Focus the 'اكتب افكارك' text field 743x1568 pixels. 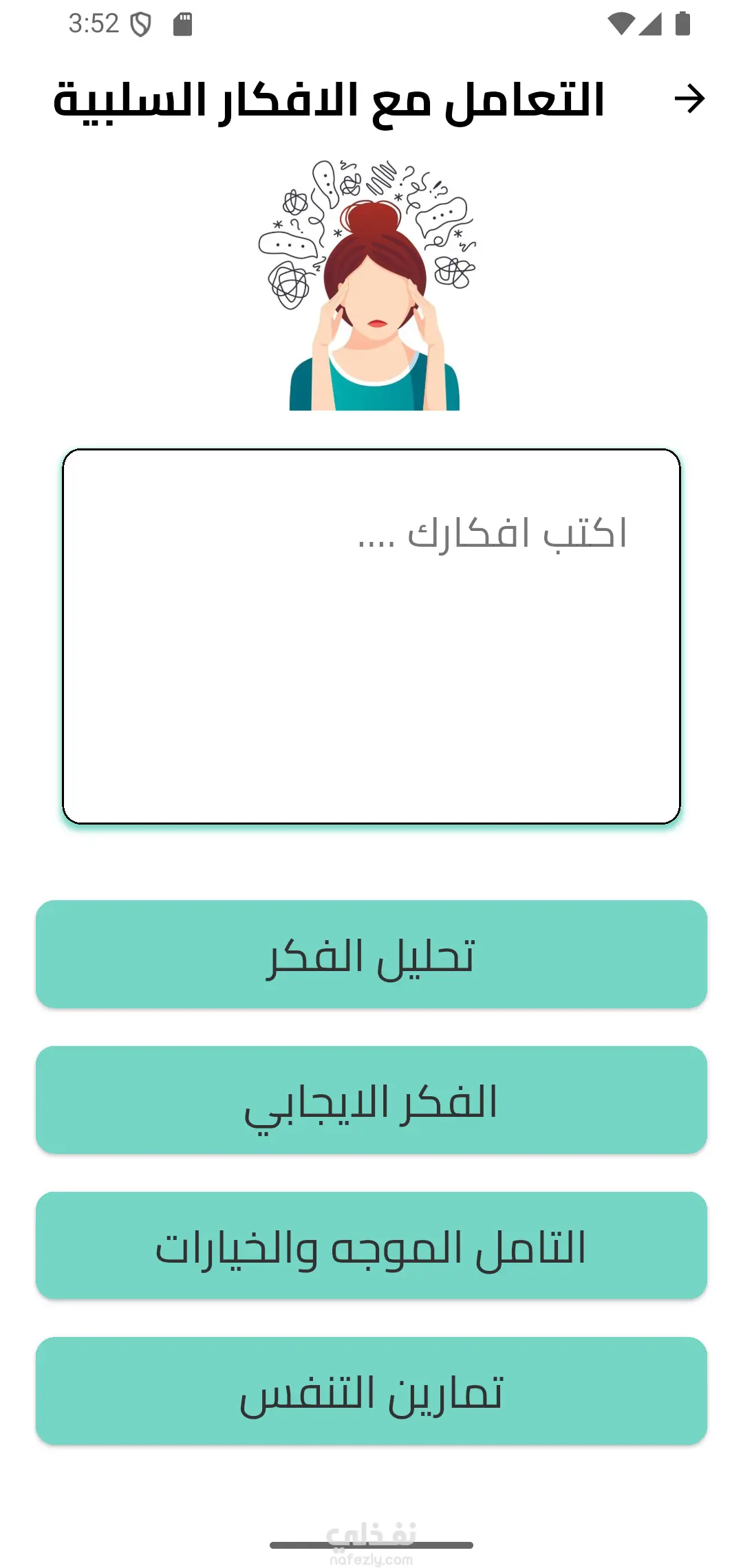(x=371, y=636)
